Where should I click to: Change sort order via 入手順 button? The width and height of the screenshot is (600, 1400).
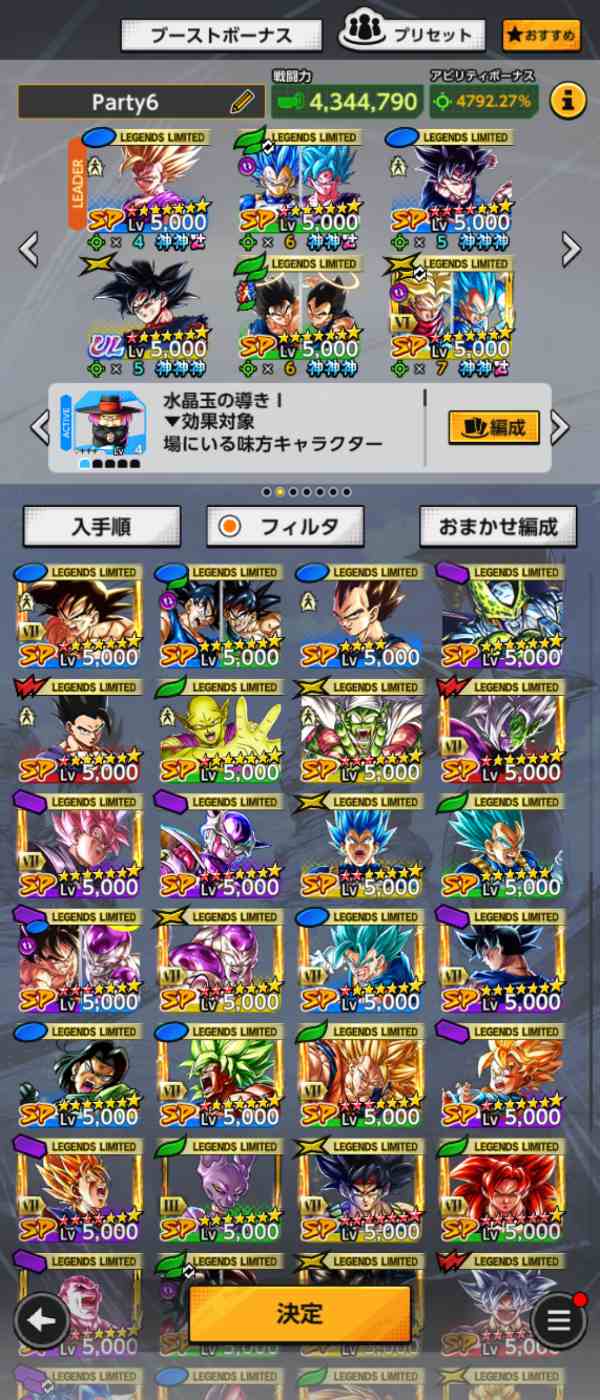tap(102, 526)
